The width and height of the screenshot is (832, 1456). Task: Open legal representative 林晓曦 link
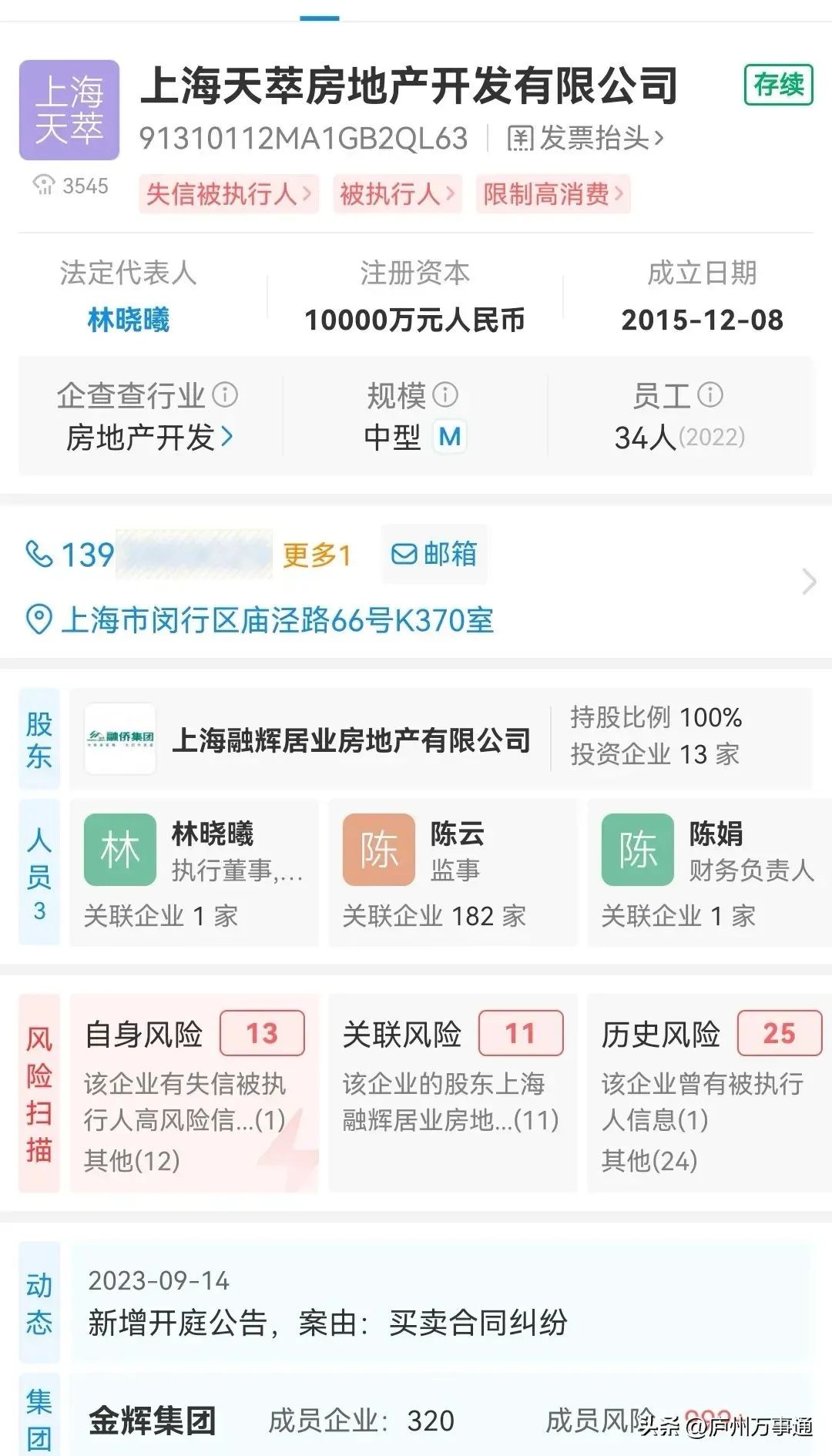tap(128, 320)
